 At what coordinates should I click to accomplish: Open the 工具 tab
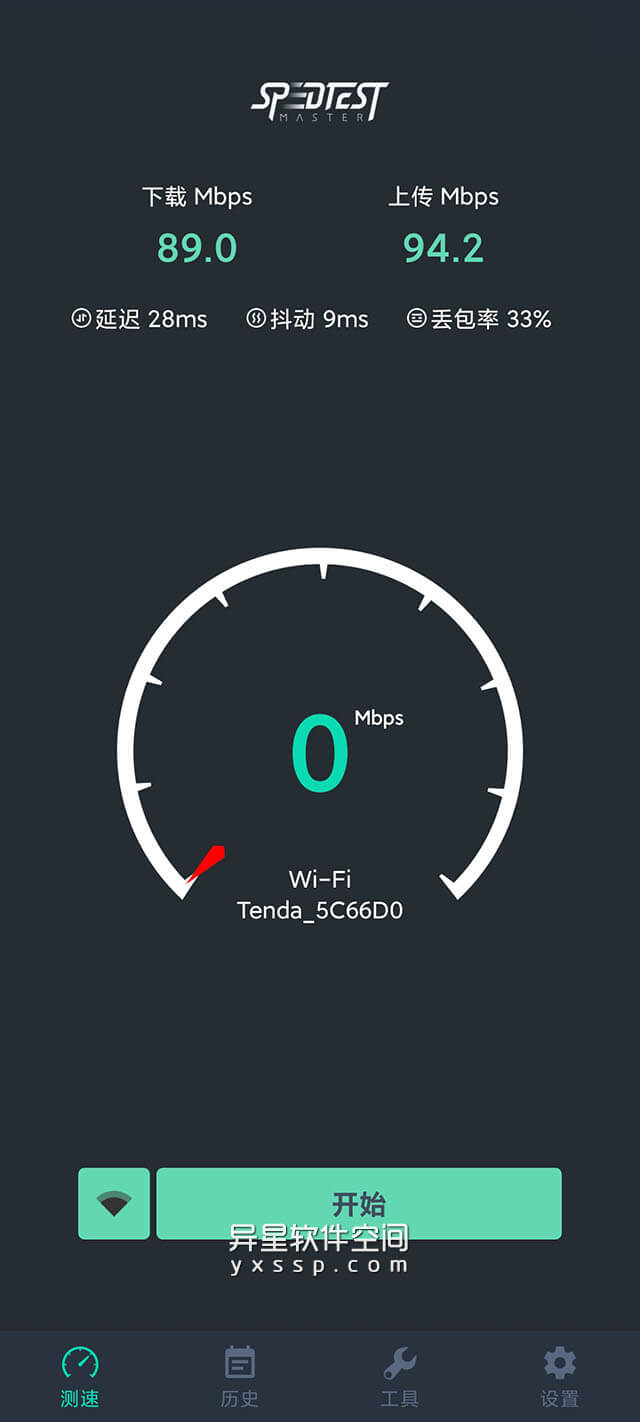pos(400,1376)
